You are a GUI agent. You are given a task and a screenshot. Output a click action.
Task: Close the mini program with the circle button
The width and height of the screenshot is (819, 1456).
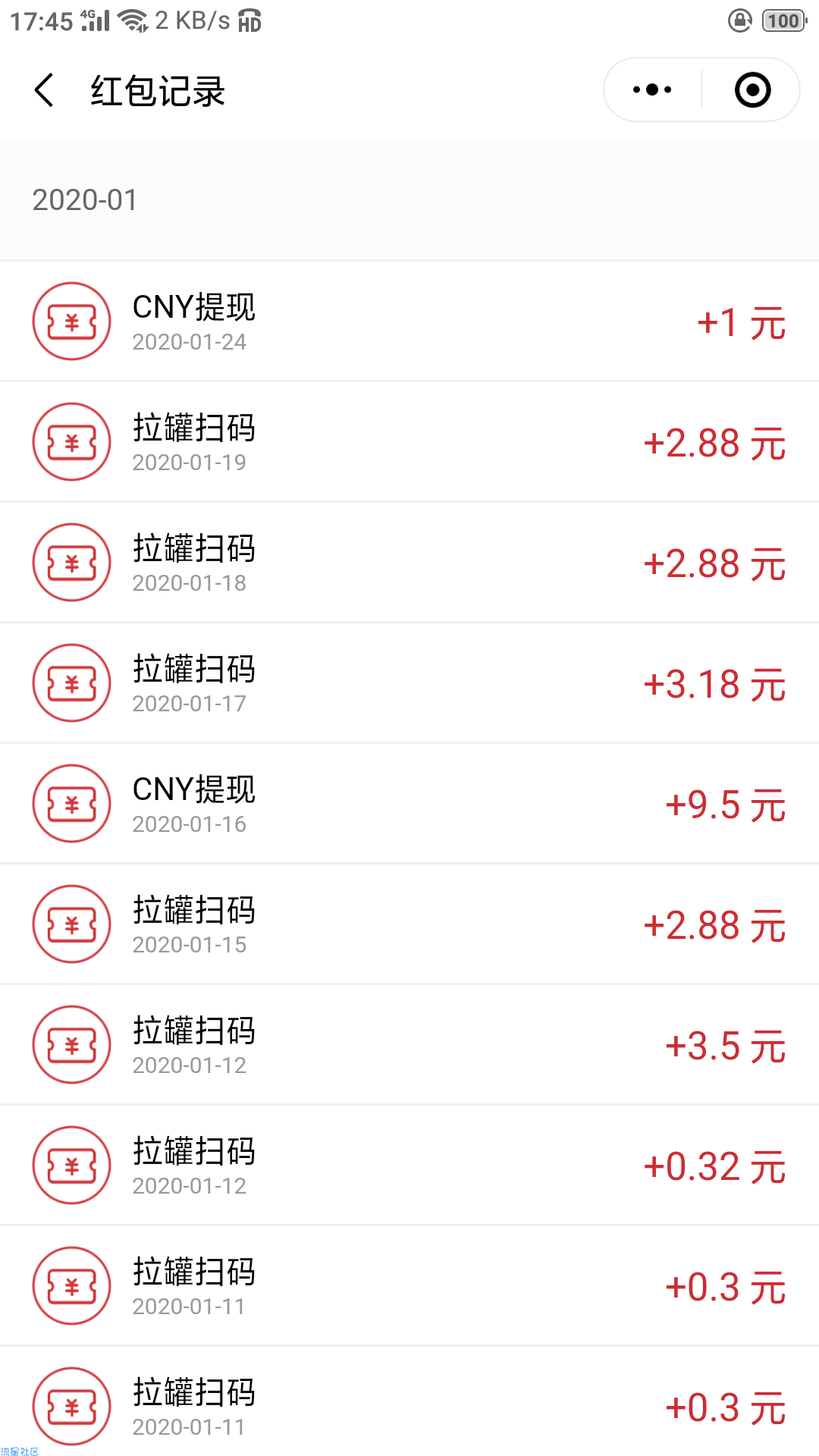point(752,89)
